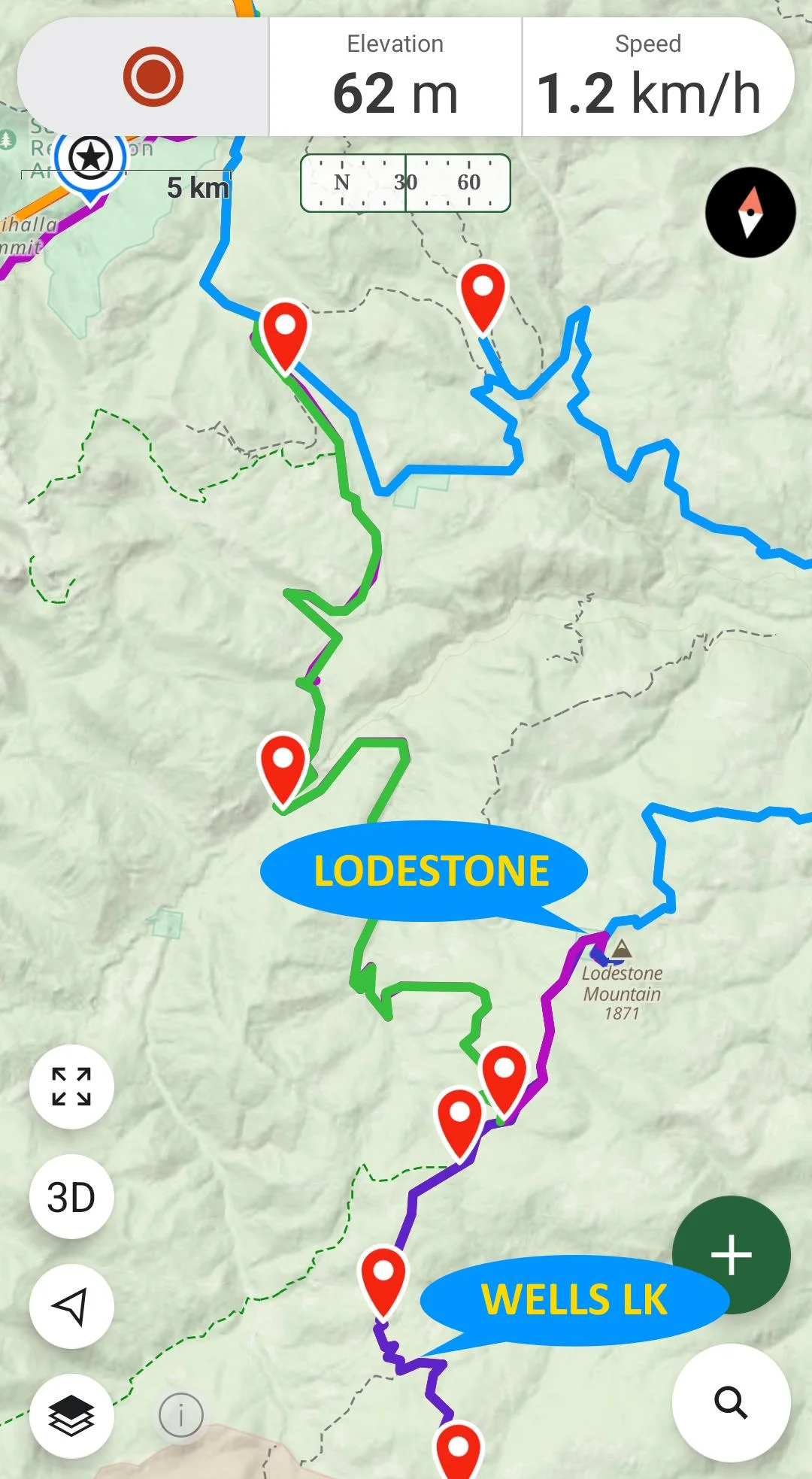Expand map to full screen
This screenshot has height=1479, width=812.
tap(71, 1087)
